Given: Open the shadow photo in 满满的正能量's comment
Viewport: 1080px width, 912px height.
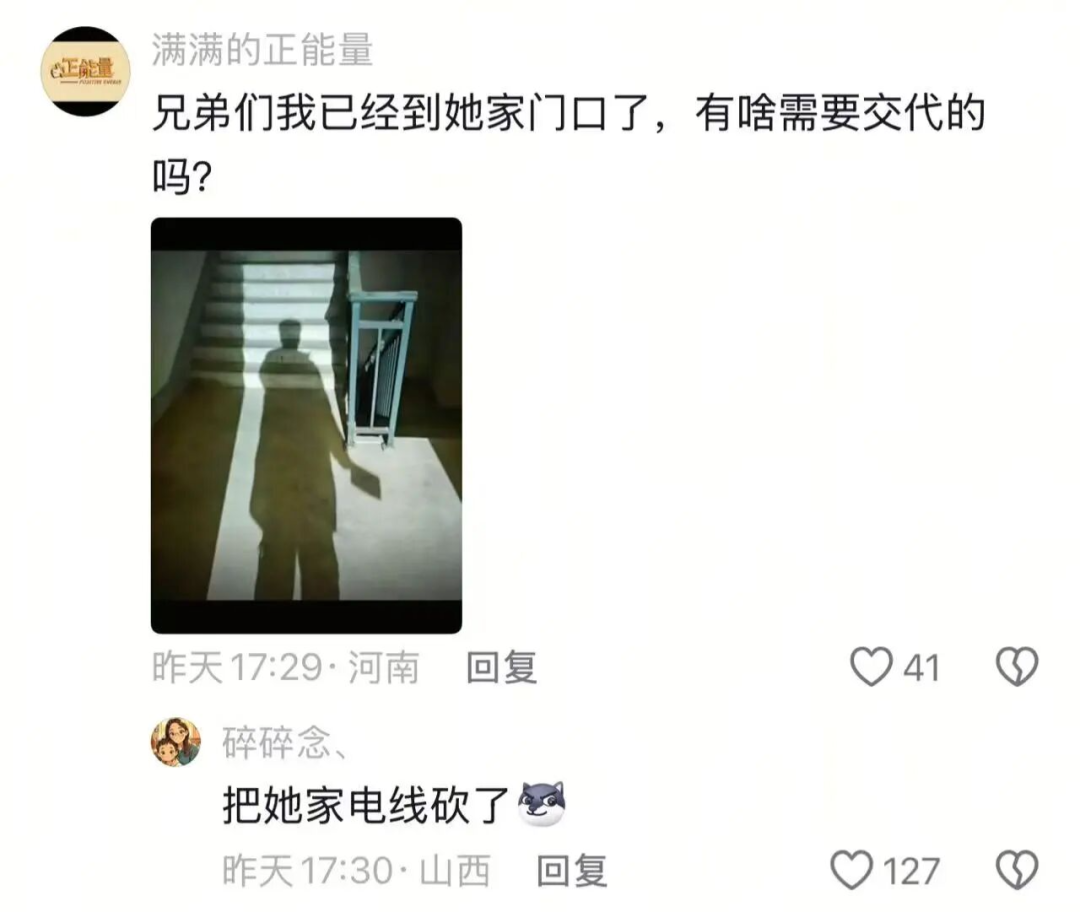Looking at the screenshot, I should tap(306, 425).
